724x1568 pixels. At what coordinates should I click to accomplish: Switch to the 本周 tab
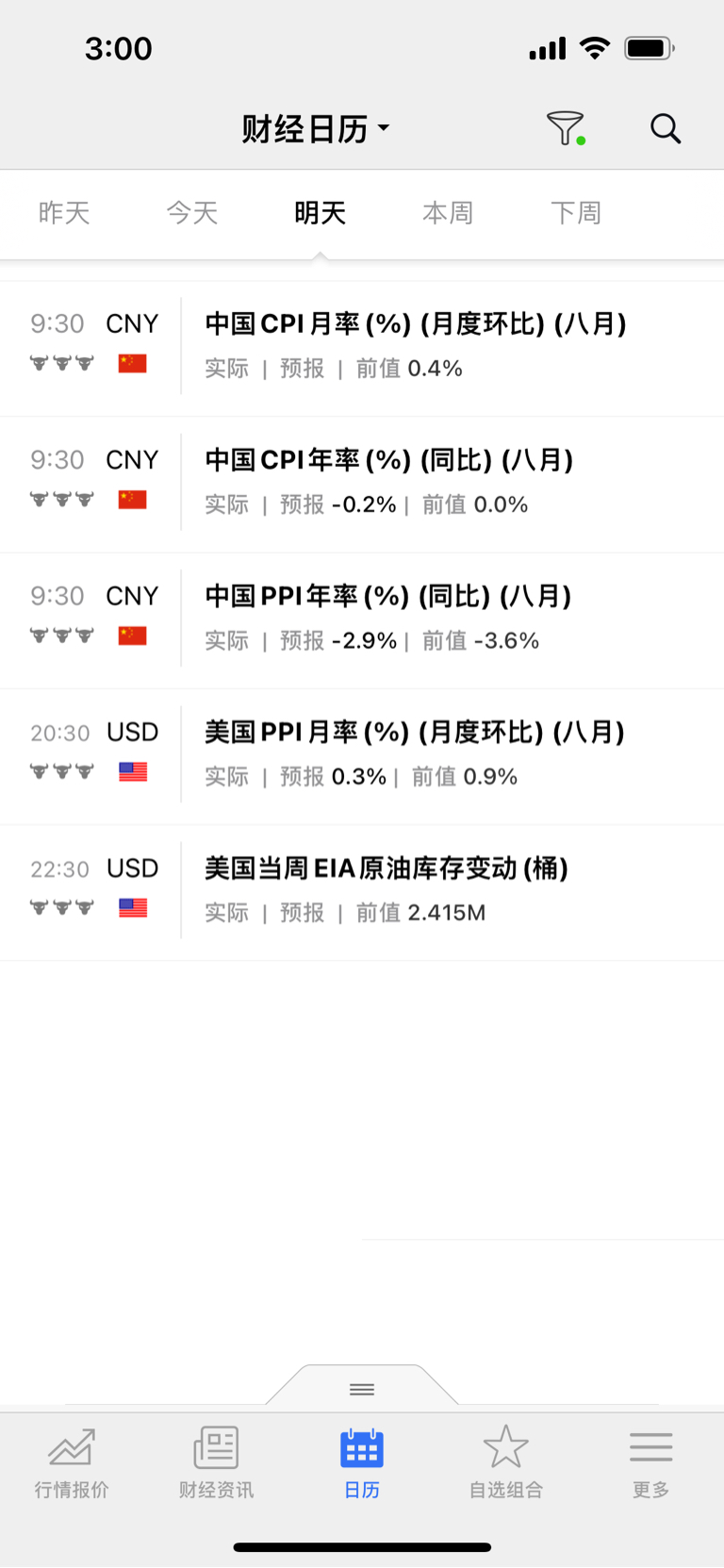[x=448, y=213]
